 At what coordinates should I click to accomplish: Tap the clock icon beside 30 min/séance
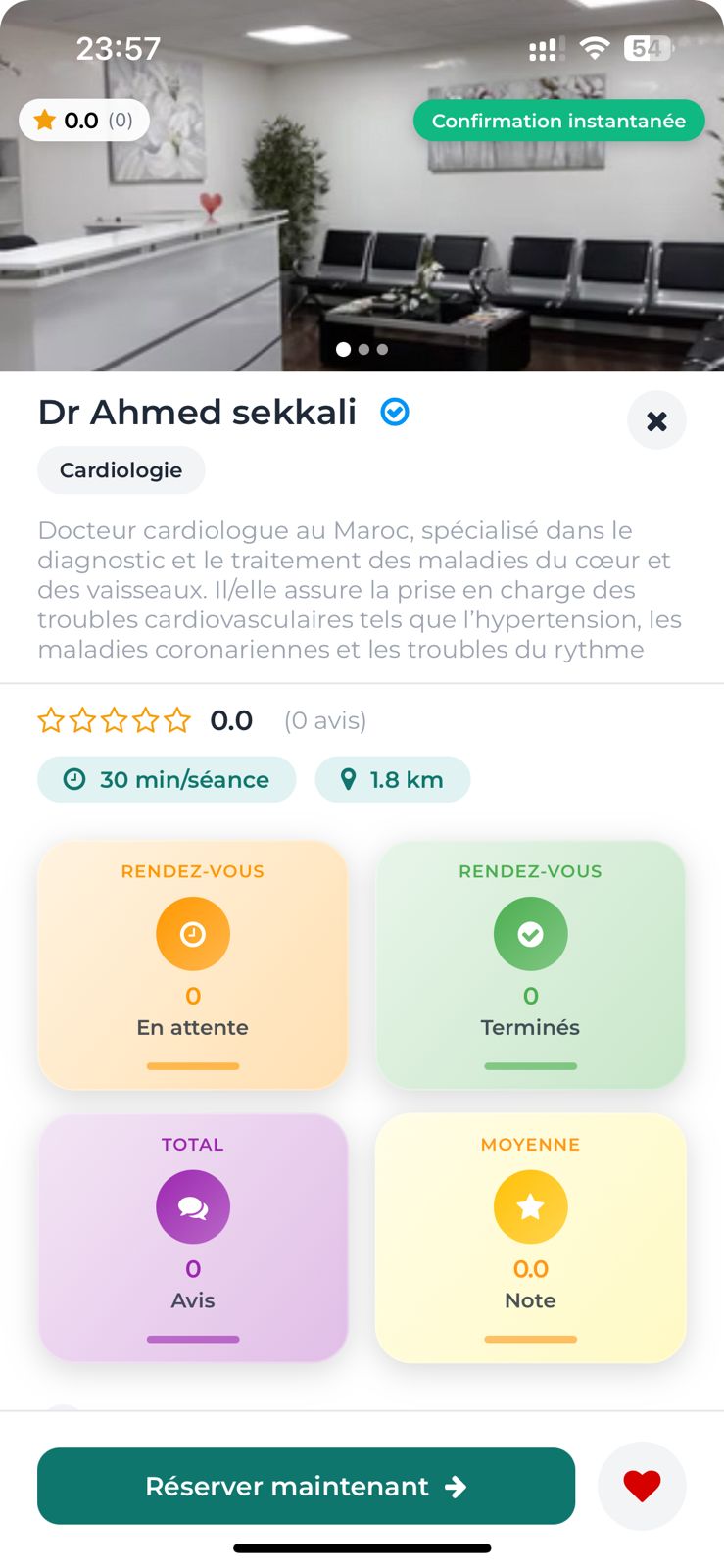click(x=76, y=779)
